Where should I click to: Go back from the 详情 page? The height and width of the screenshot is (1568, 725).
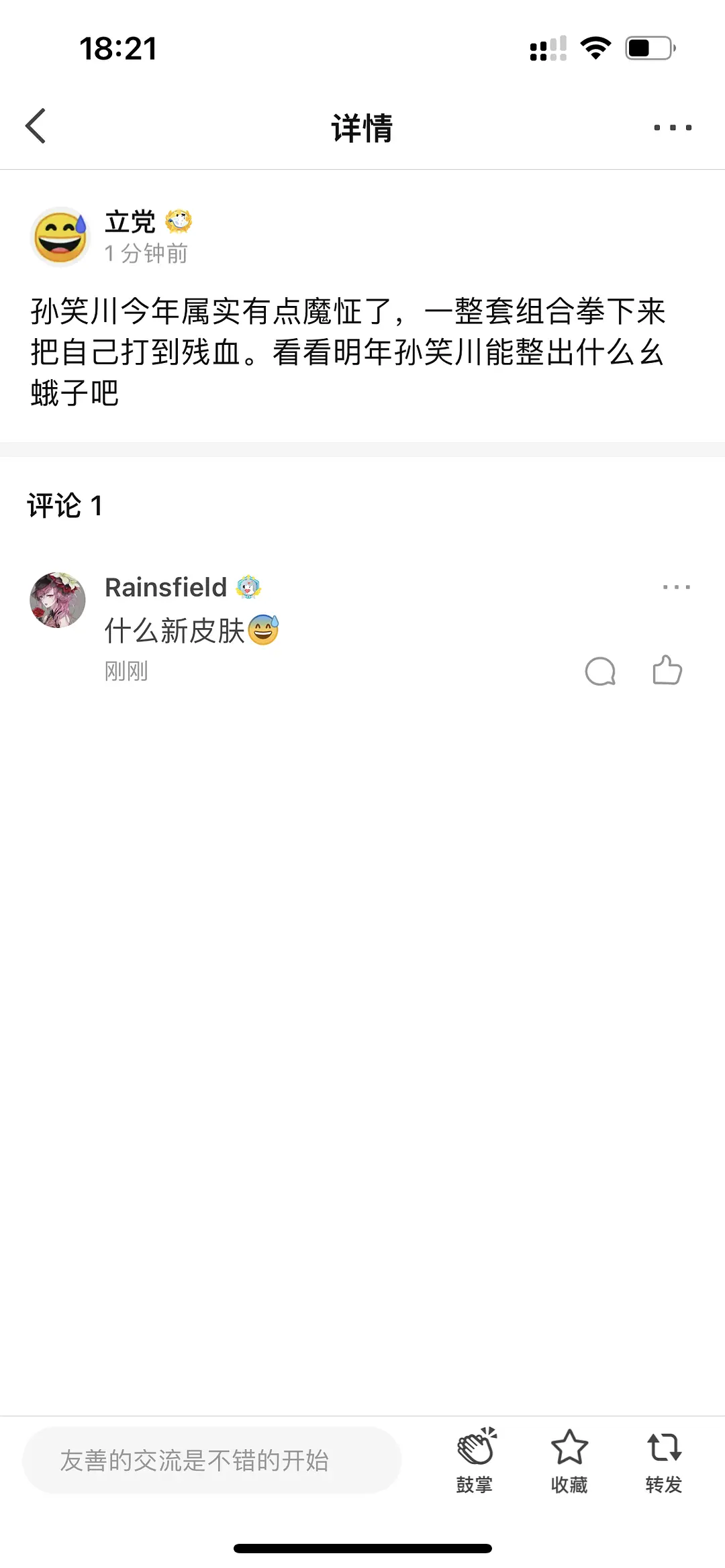point(36,126)
